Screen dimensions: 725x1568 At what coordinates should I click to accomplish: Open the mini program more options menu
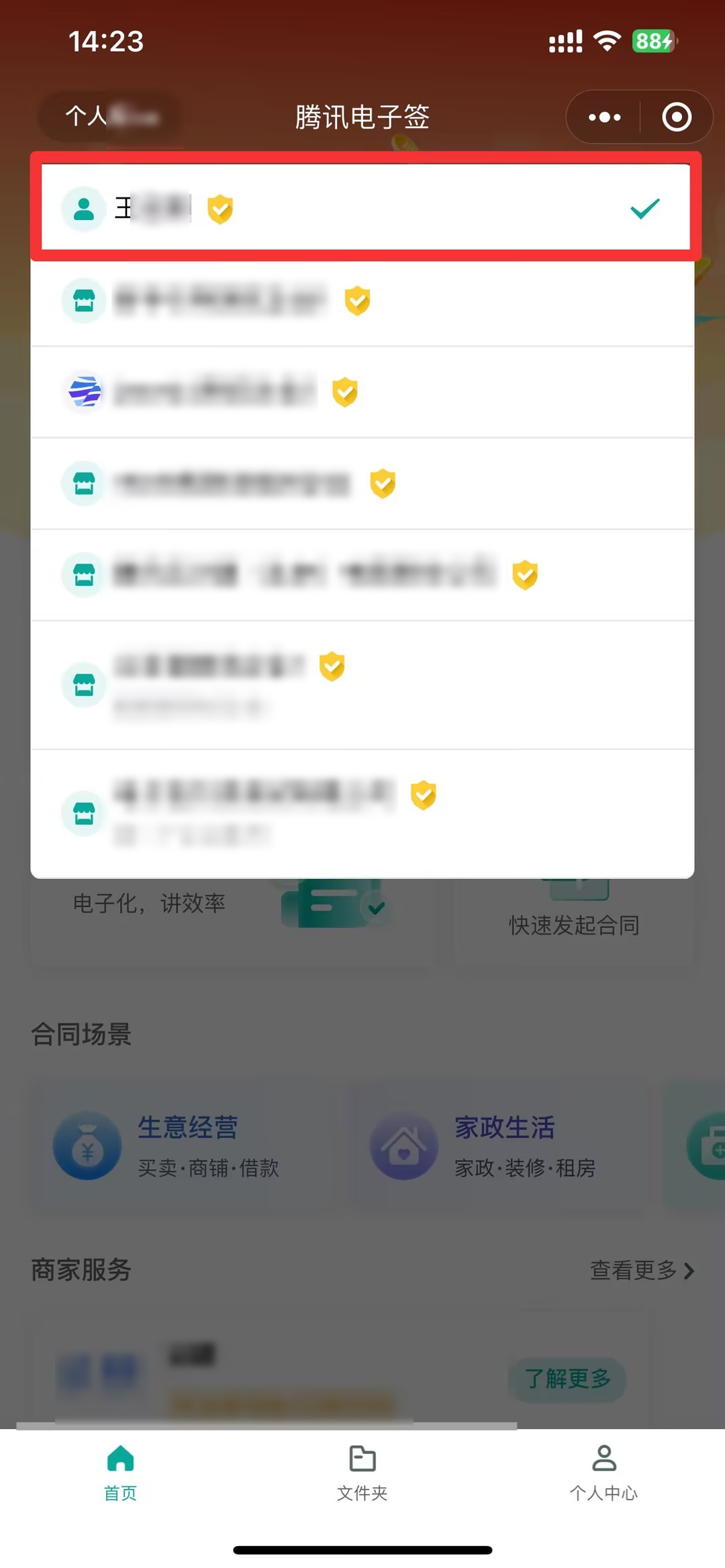pyautogui.click(x=604, y=117)
